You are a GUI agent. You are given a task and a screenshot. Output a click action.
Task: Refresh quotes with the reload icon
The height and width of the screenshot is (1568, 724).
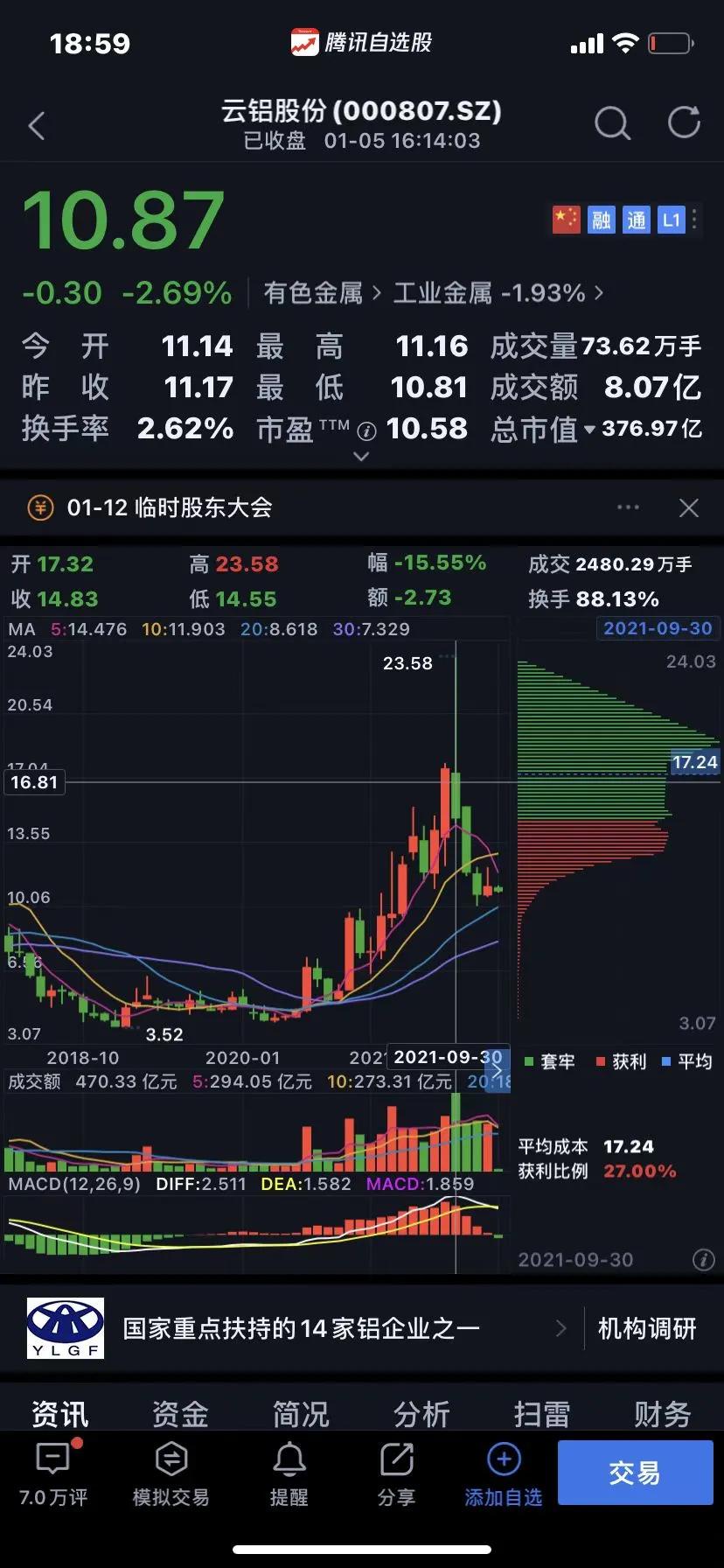pyautogui.click(x=684, y=122)
